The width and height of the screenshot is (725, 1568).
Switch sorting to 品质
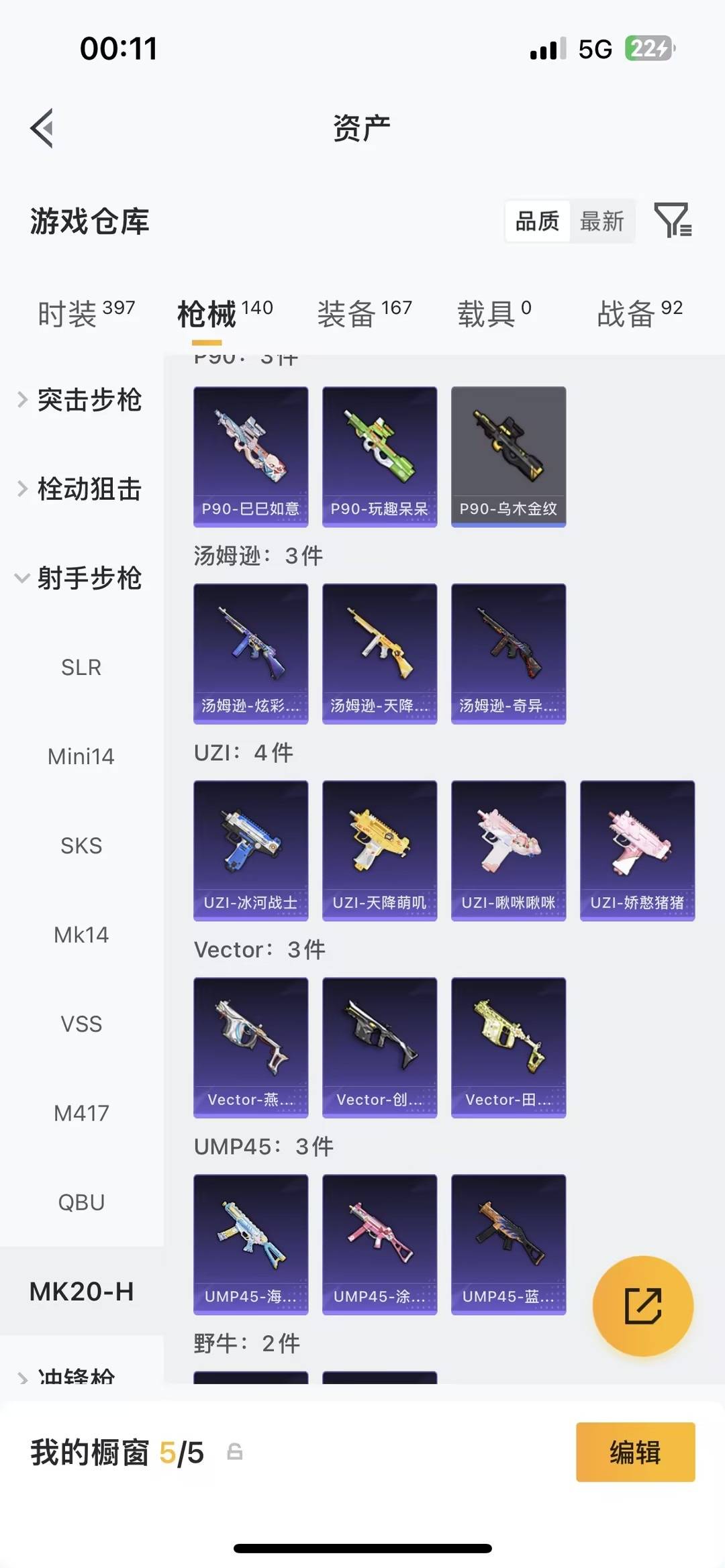536,221
